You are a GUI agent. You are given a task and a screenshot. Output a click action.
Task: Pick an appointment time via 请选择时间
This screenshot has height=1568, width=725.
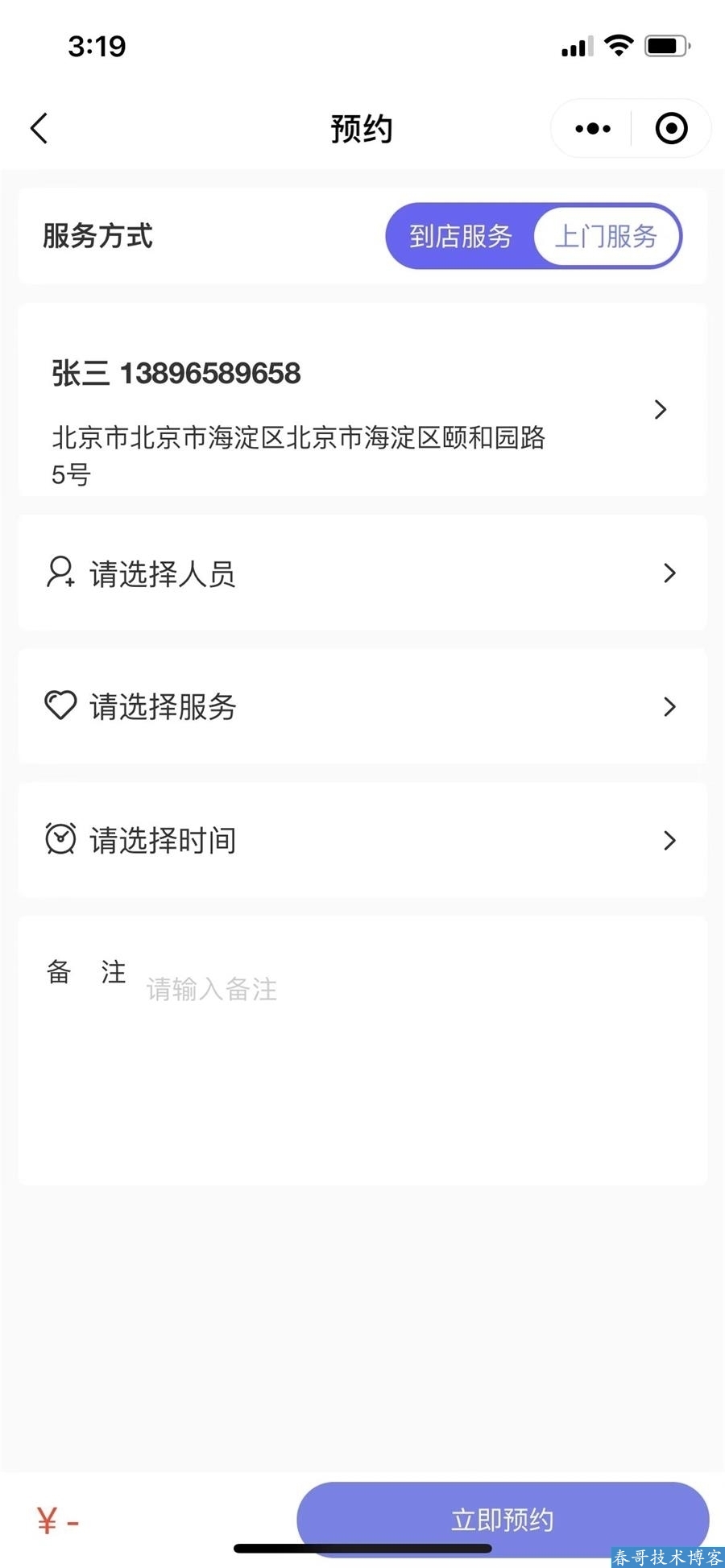(362, 840)
